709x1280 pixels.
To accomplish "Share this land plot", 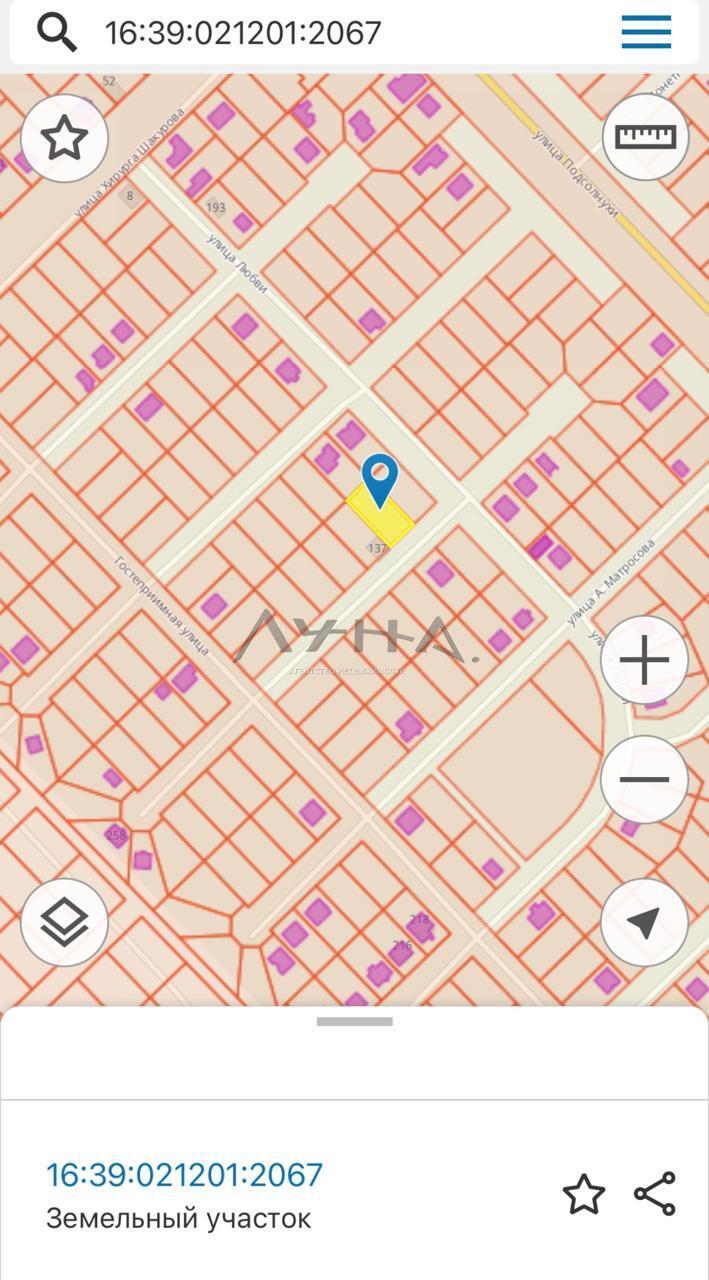I will point(655,1194).
